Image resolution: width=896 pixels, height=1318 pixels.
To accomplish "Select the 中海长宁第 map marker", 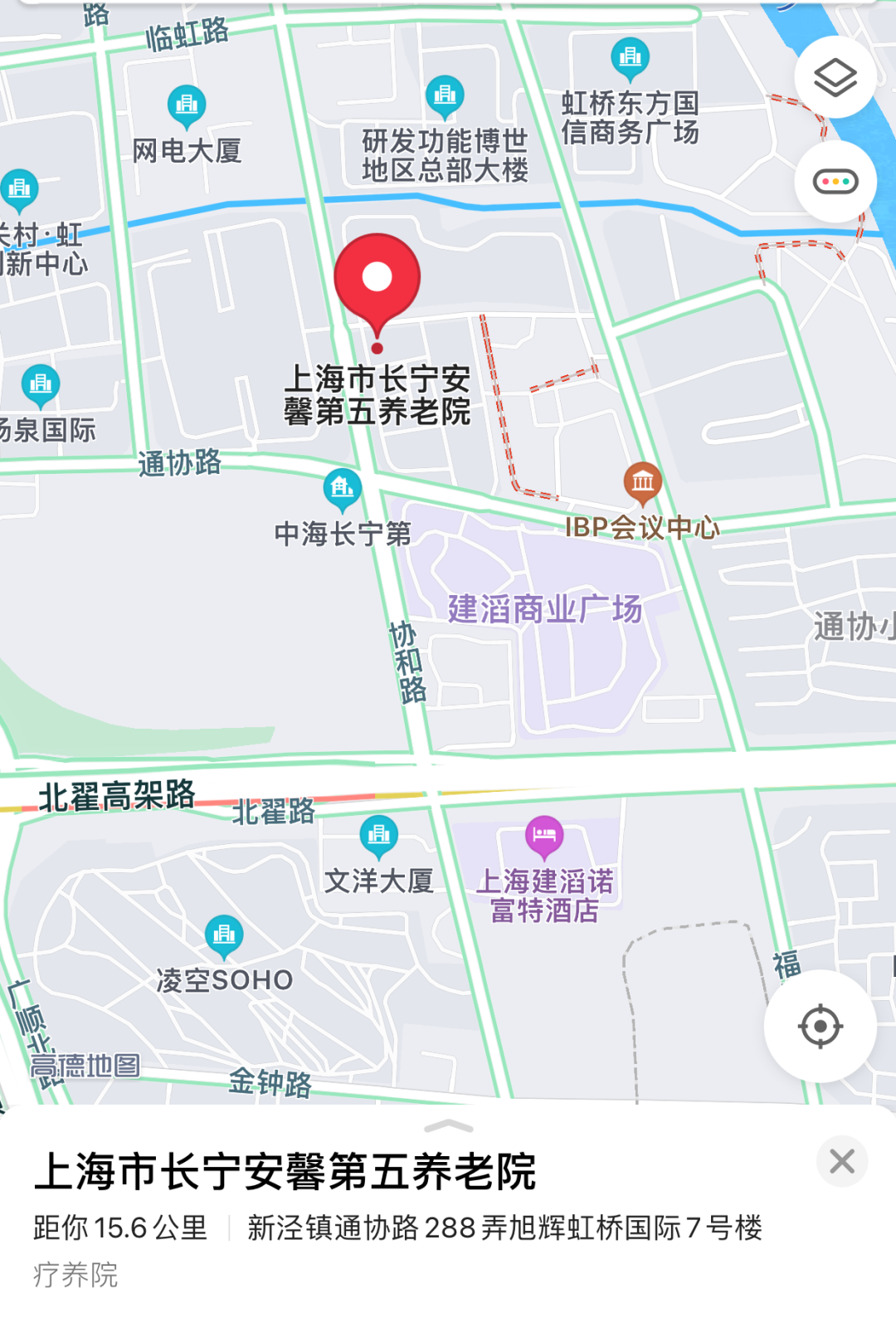I will coord(343,489).
